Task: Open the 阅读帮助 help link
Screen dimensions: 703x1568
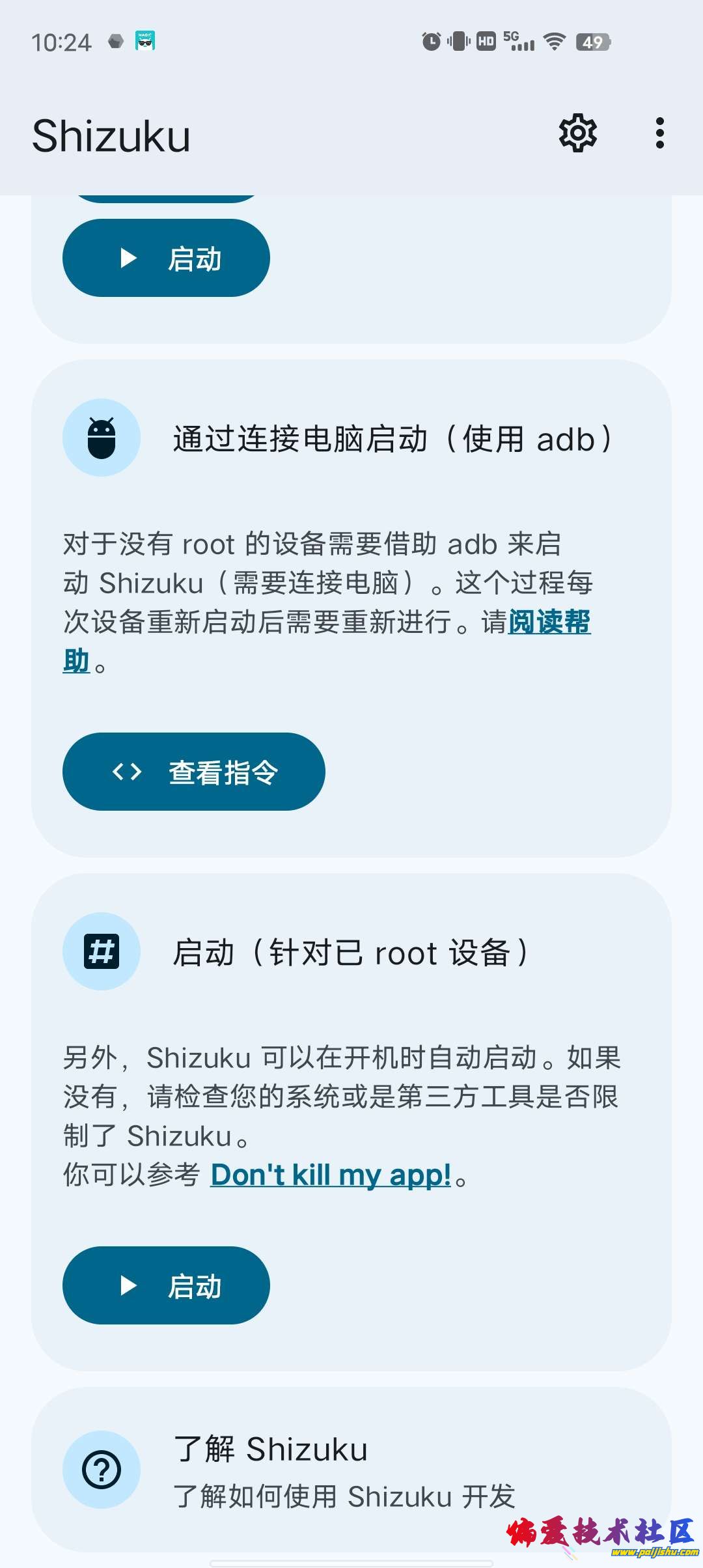Action: 549,622
